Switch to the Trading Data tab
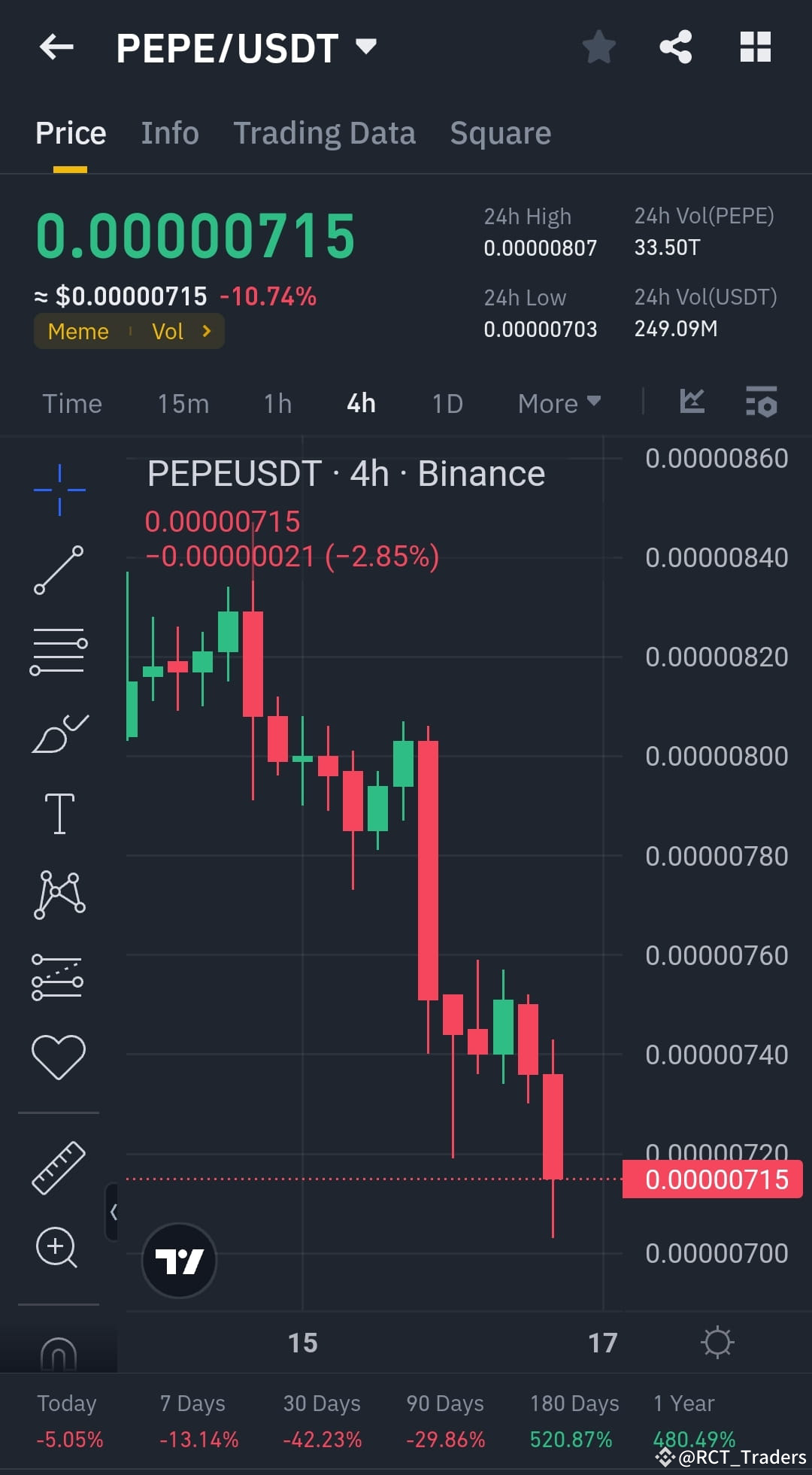Screen dimensions: 812x1475 click(x=325, y=132)
